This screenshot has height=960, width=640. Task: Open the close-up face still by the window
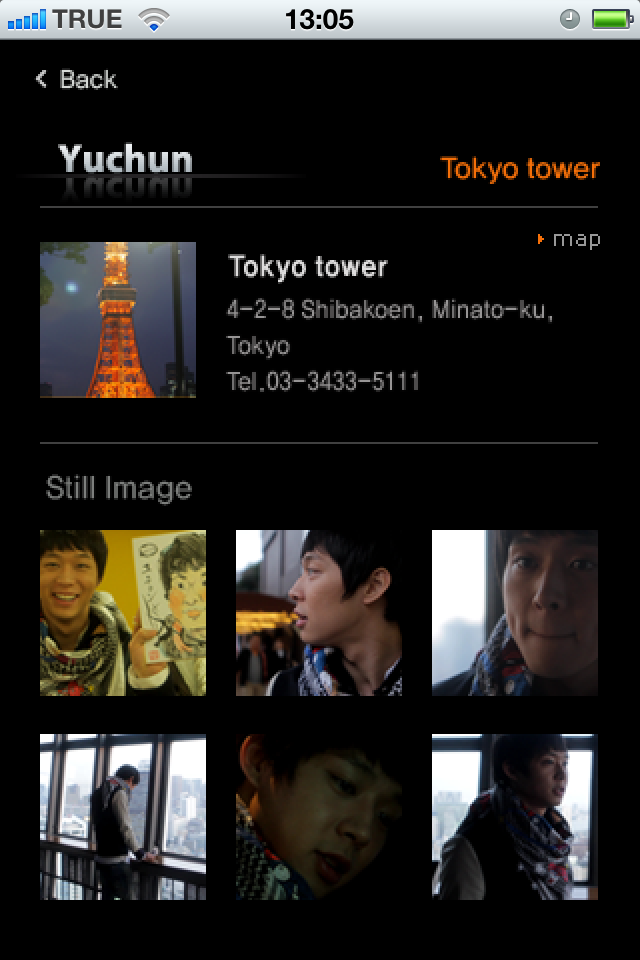pyautogui.click(x=515, y=613)
